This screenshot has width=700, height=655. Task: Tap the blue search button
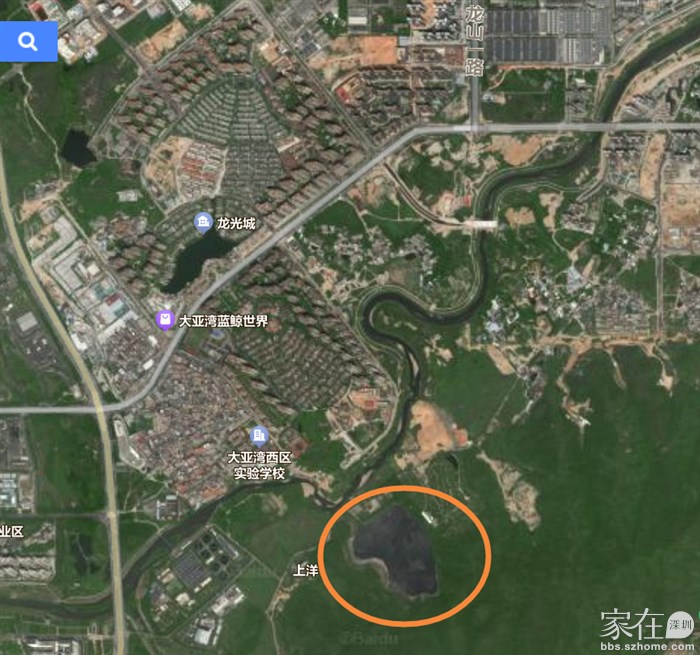coord(28,42)
